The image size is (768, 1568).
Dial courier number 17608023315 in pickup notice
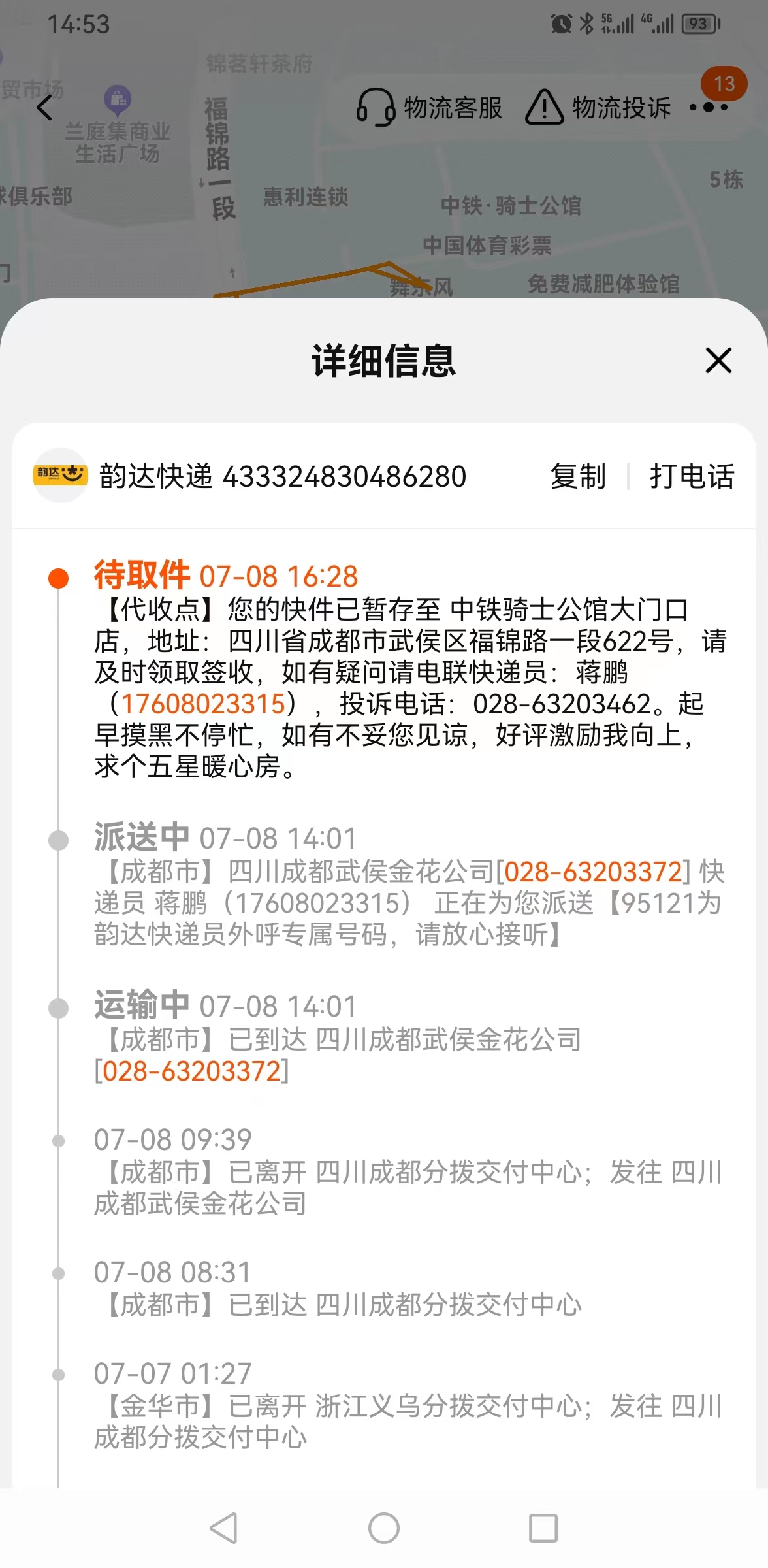(204, 704)
